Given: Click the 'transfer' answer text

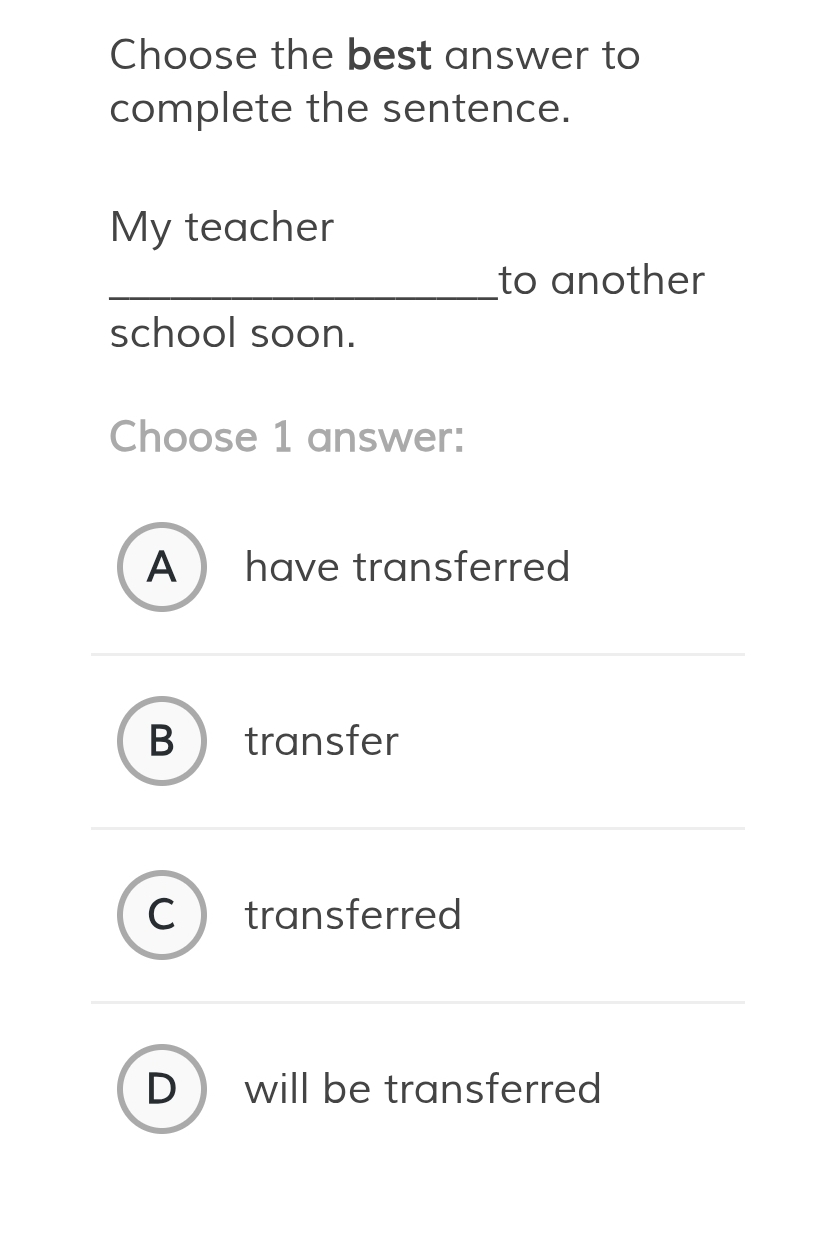Looking at the screenshot, I should coord(321,740).
